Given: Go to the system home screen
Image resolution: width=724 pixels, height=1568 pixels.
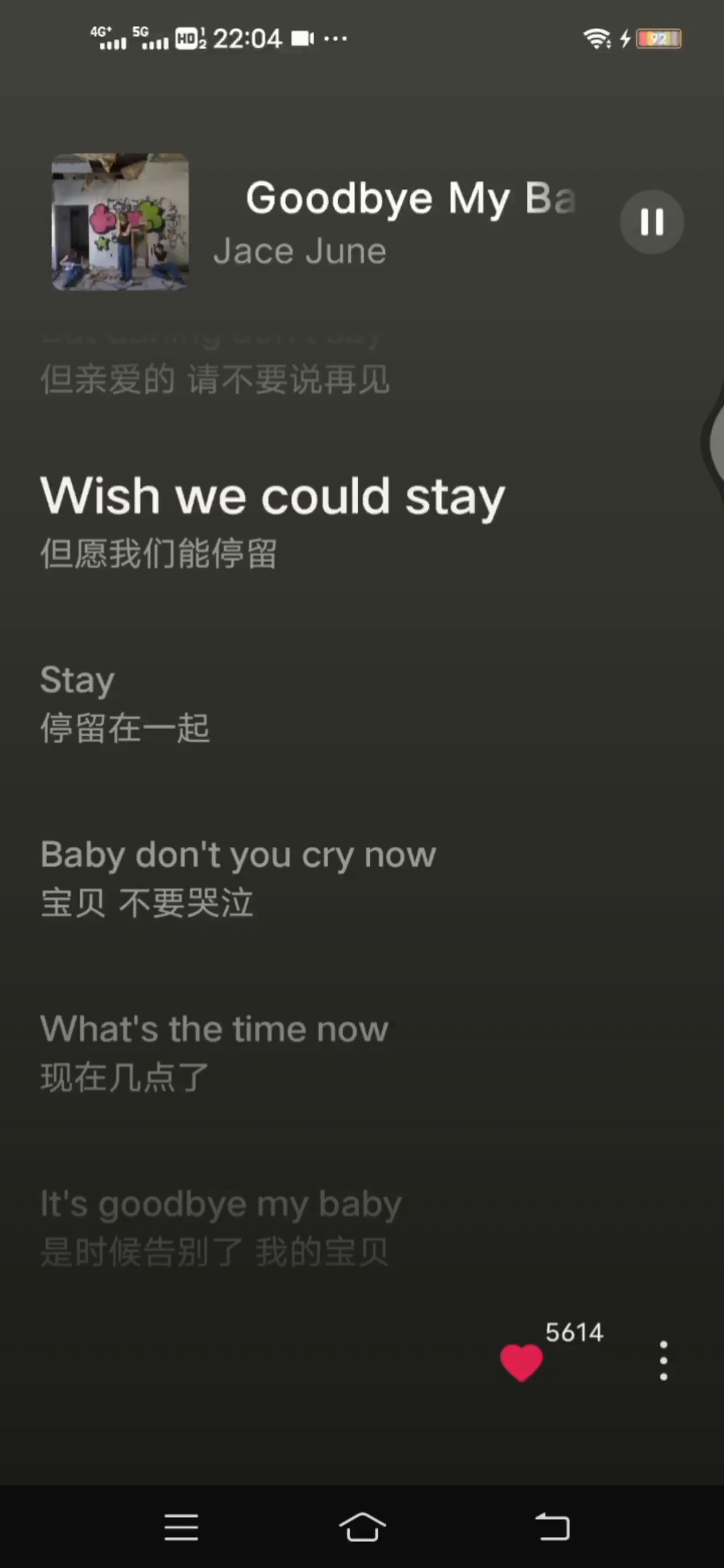Looking at the screenshot, I should [362, 1527].
